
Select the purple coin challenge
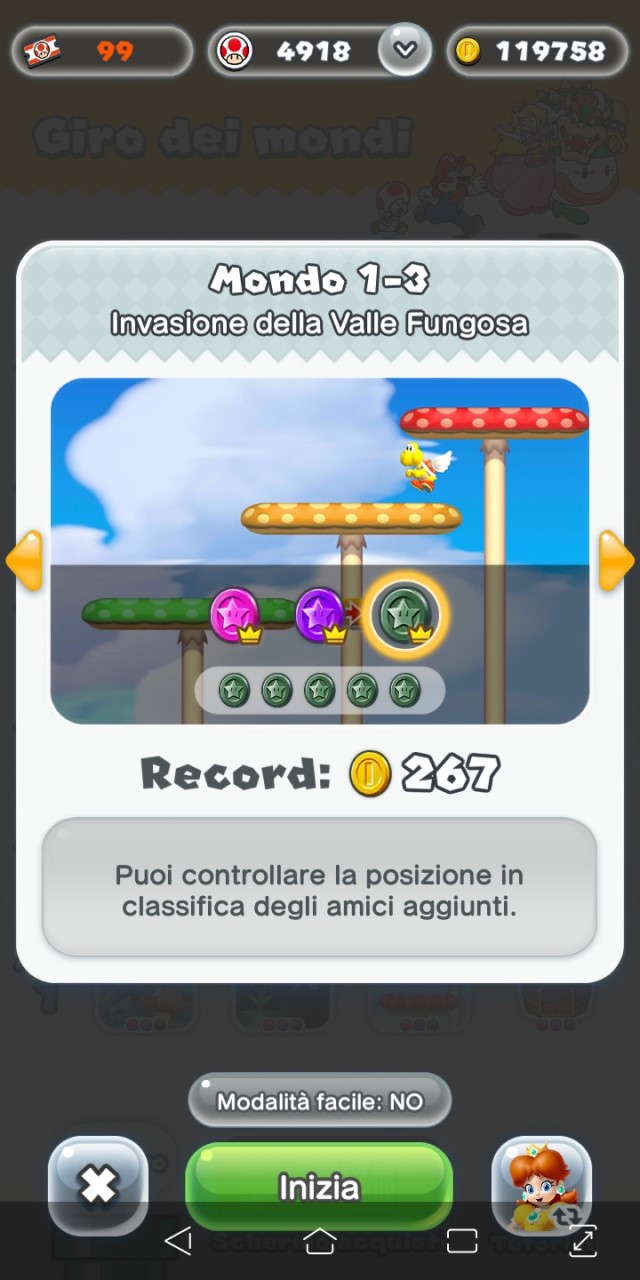[320, 613]
